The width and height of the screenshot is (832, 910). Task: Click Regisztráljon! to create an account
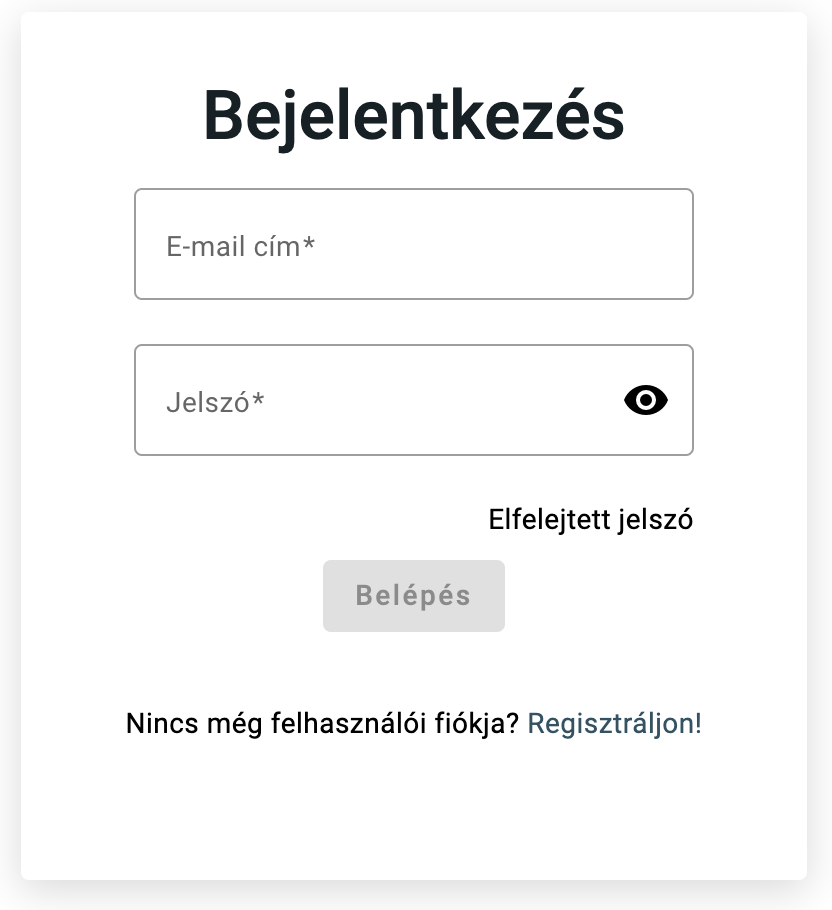tap(615, 723)
